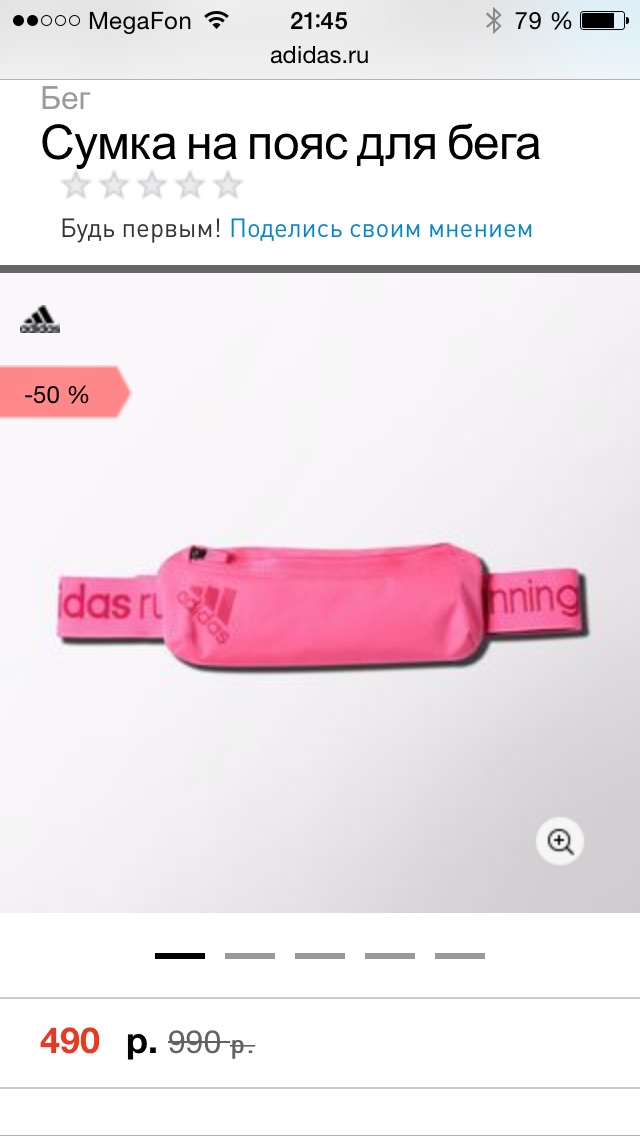Select the second image page indicator
The height and width of the screenshot is (1136, 640).
(250, 956)
